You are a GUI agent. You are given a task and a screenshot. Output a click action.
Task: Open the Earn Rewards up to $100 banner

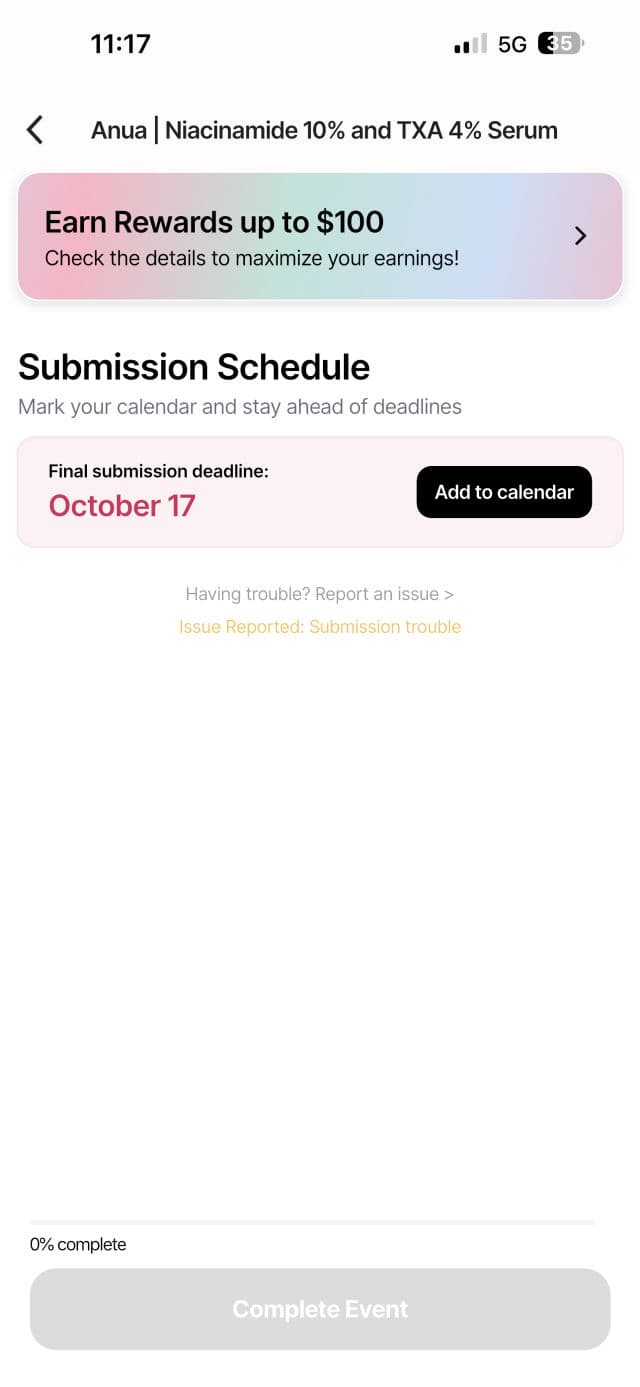320,236
